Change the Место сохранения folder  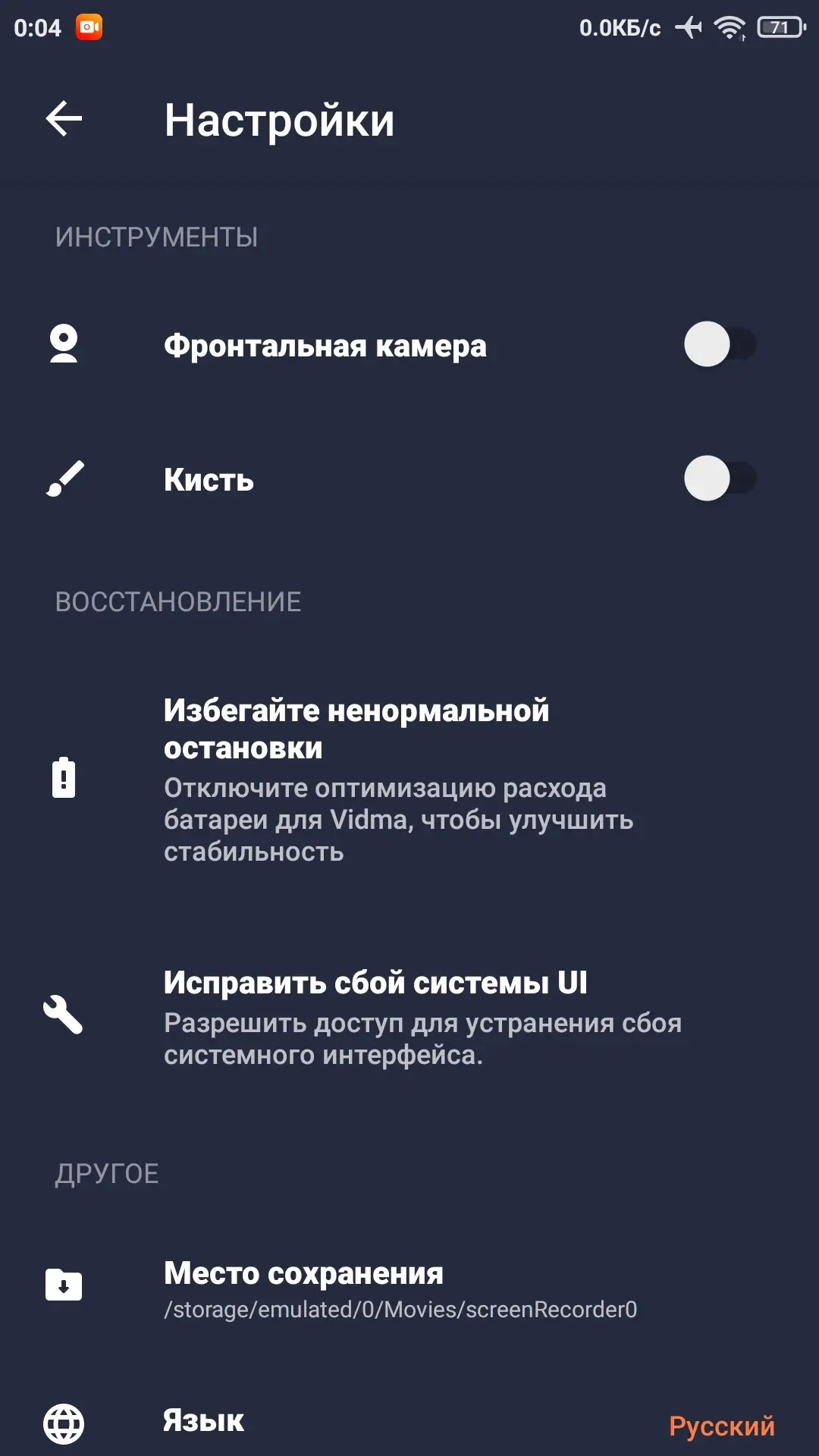400,1288
